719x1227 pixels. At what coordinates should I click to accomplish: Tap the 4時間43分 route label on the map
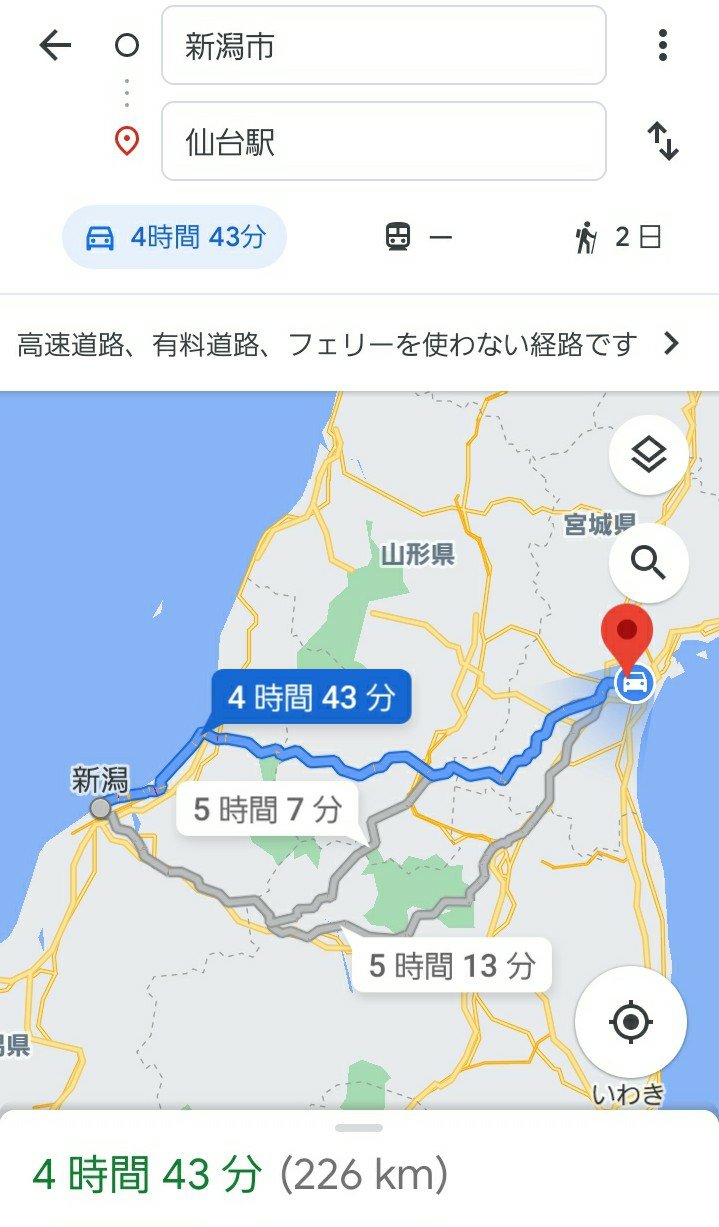[311, 697]
